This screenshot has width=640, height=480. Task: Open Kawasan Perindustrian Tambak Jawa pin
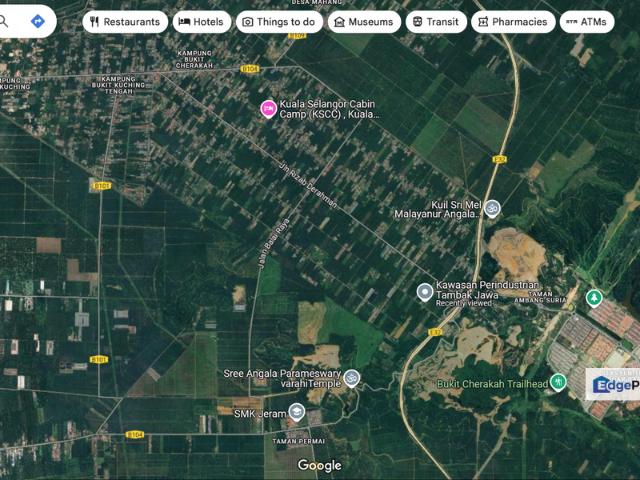(x=425, y=292)
